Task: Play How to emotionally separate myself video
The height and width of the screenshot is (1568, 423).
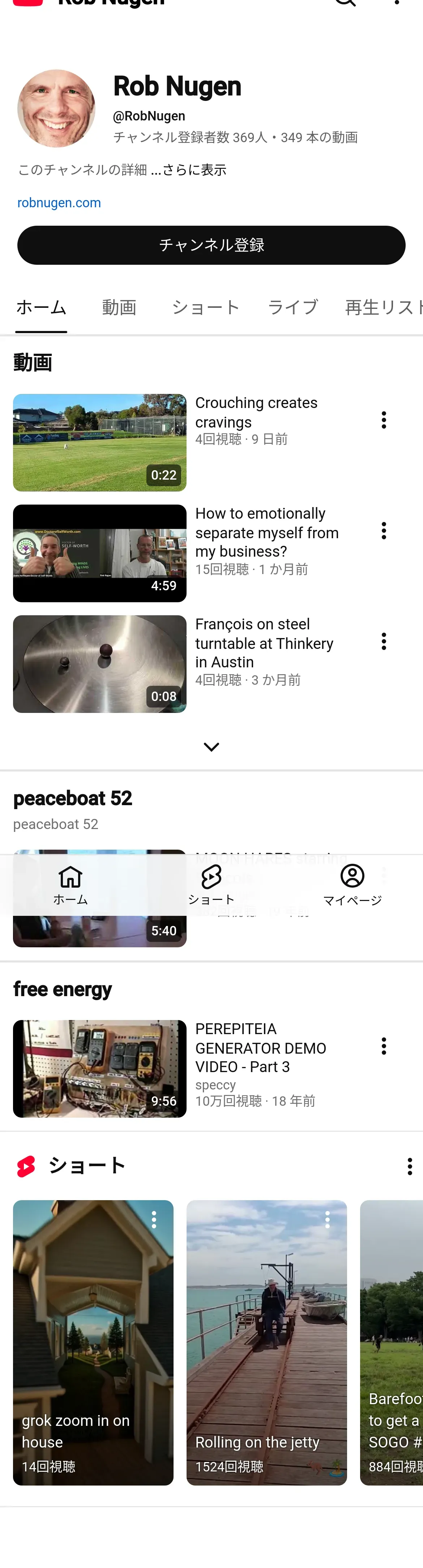Action: [100, 553]
